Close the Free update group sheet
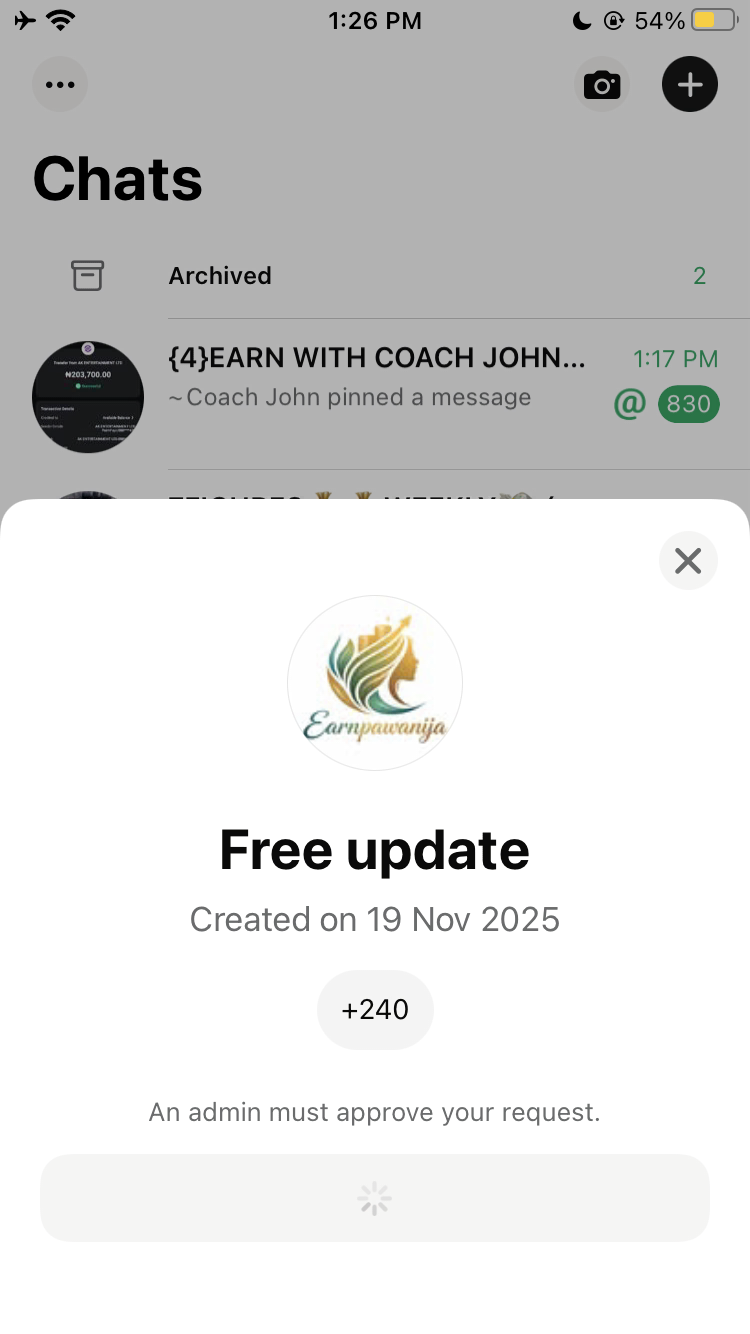Image resolution: width=750 pixels, height=1334 pixels. click(688, 561)
